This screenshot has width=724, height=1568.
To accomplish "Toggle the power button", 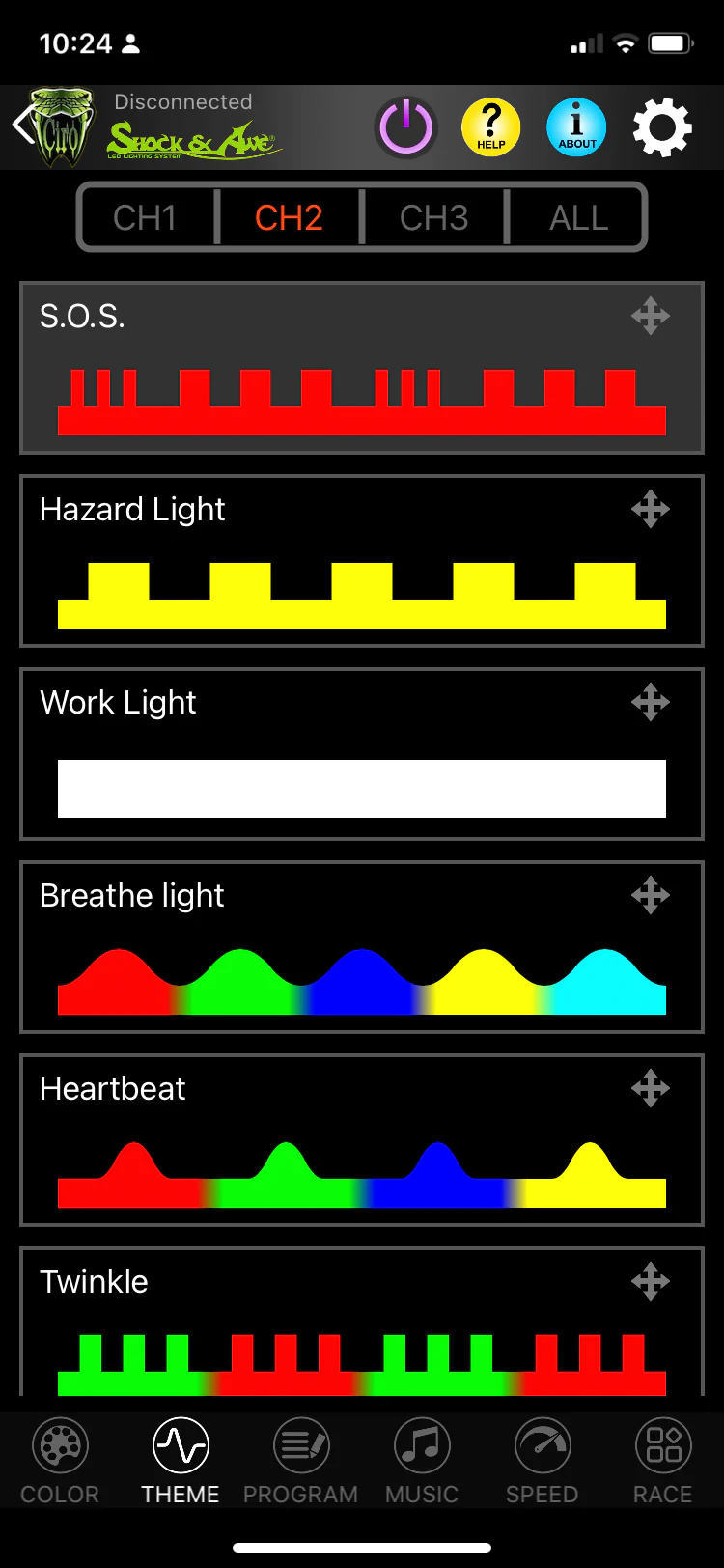I will (x=405, y=127).
